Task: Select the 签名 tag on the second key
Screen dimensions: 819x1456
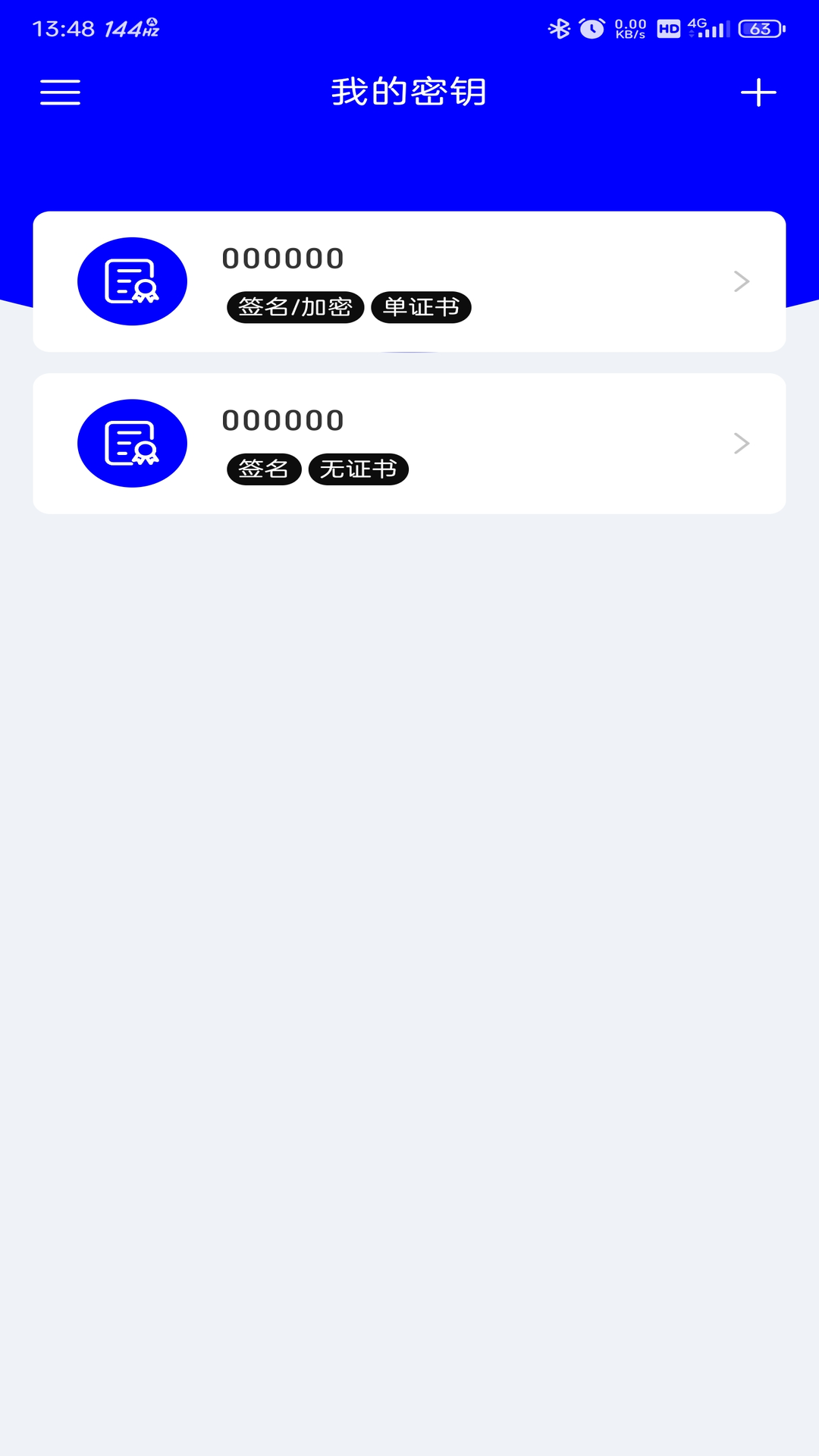Action: click(263, 469)
